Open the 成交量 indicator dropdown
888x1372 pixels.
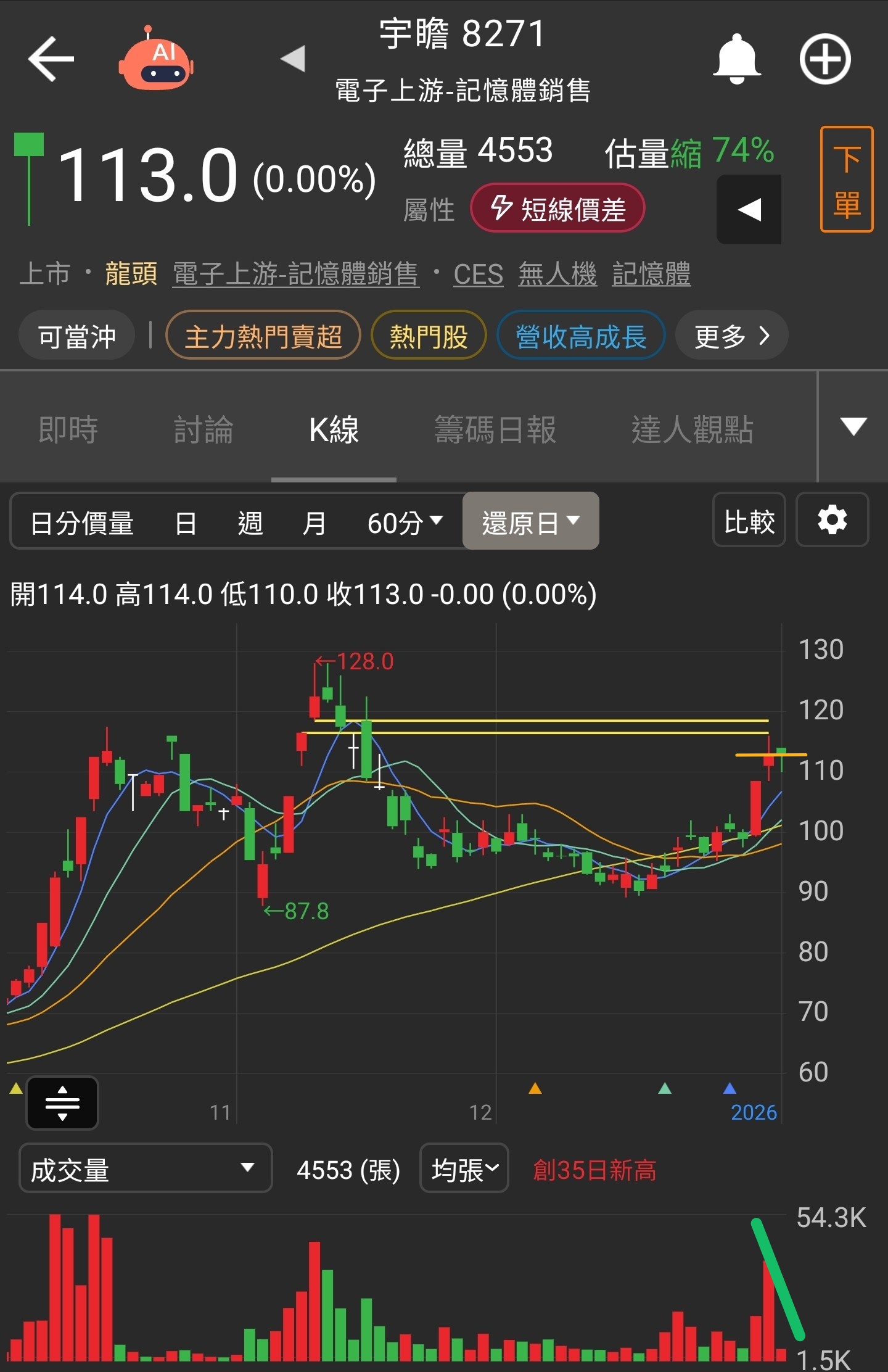(x=146, y=1170)
